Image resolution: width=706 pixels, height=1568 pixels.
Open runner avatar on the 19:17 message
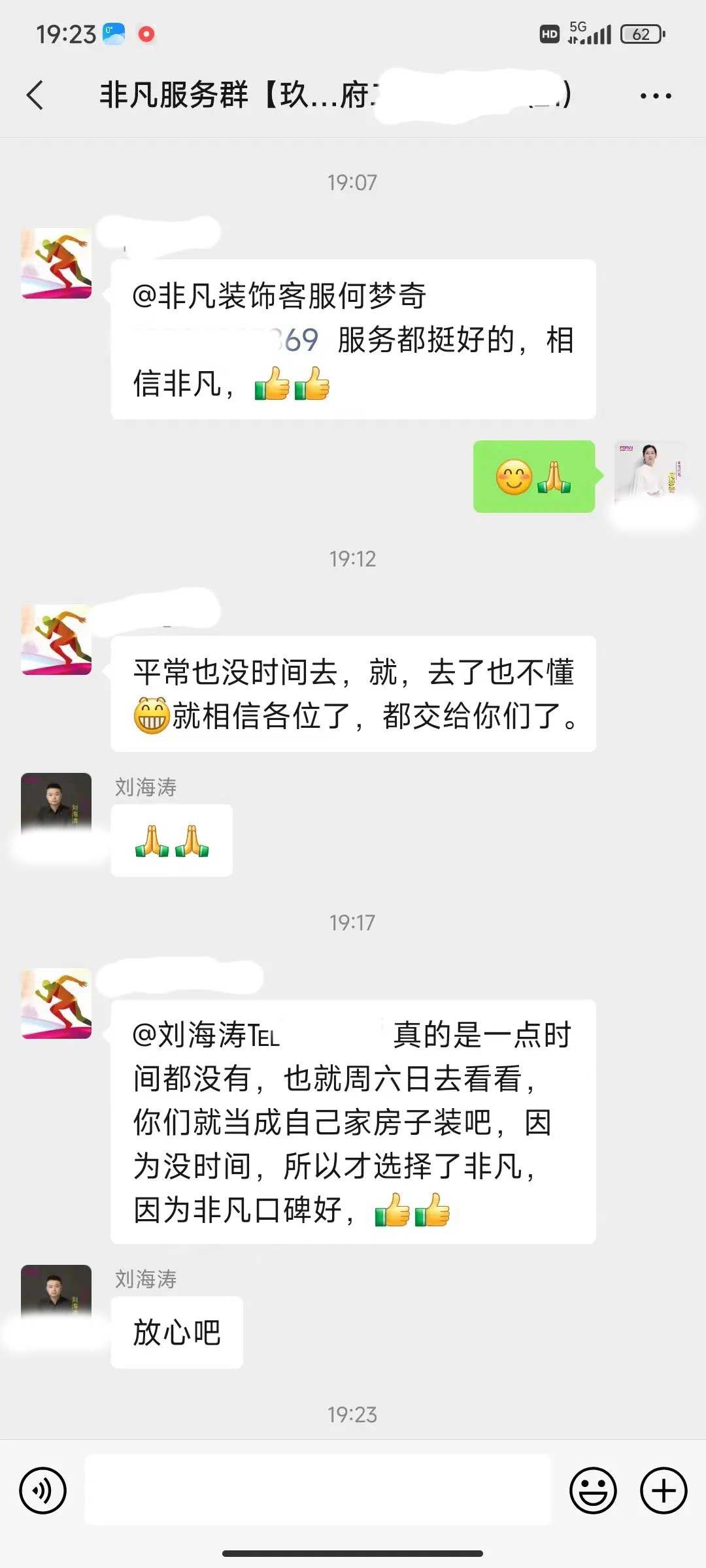click(56, 1003)
